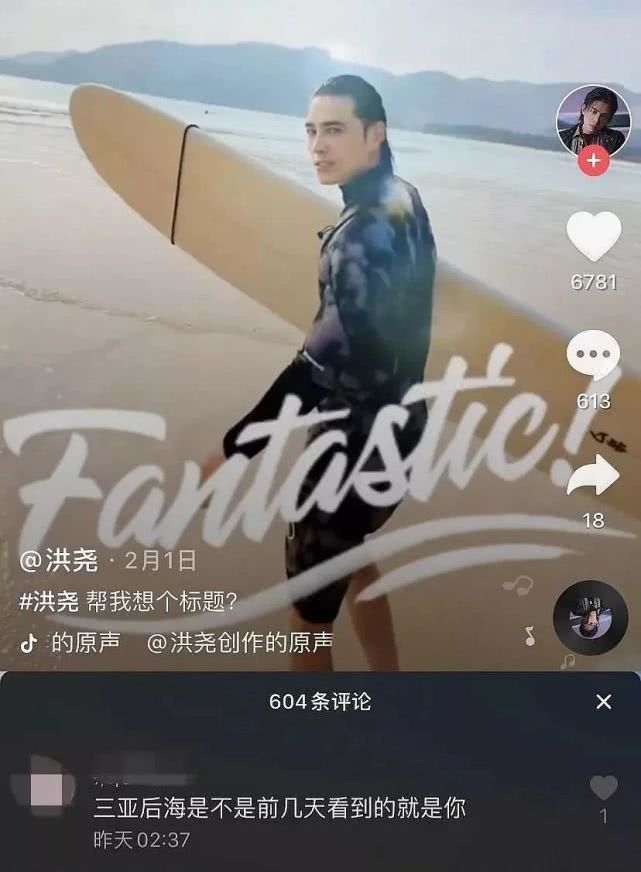Screen dimensions: 641x872
Task: Share this video via the arrow icon
Action: tap(593, 476)
